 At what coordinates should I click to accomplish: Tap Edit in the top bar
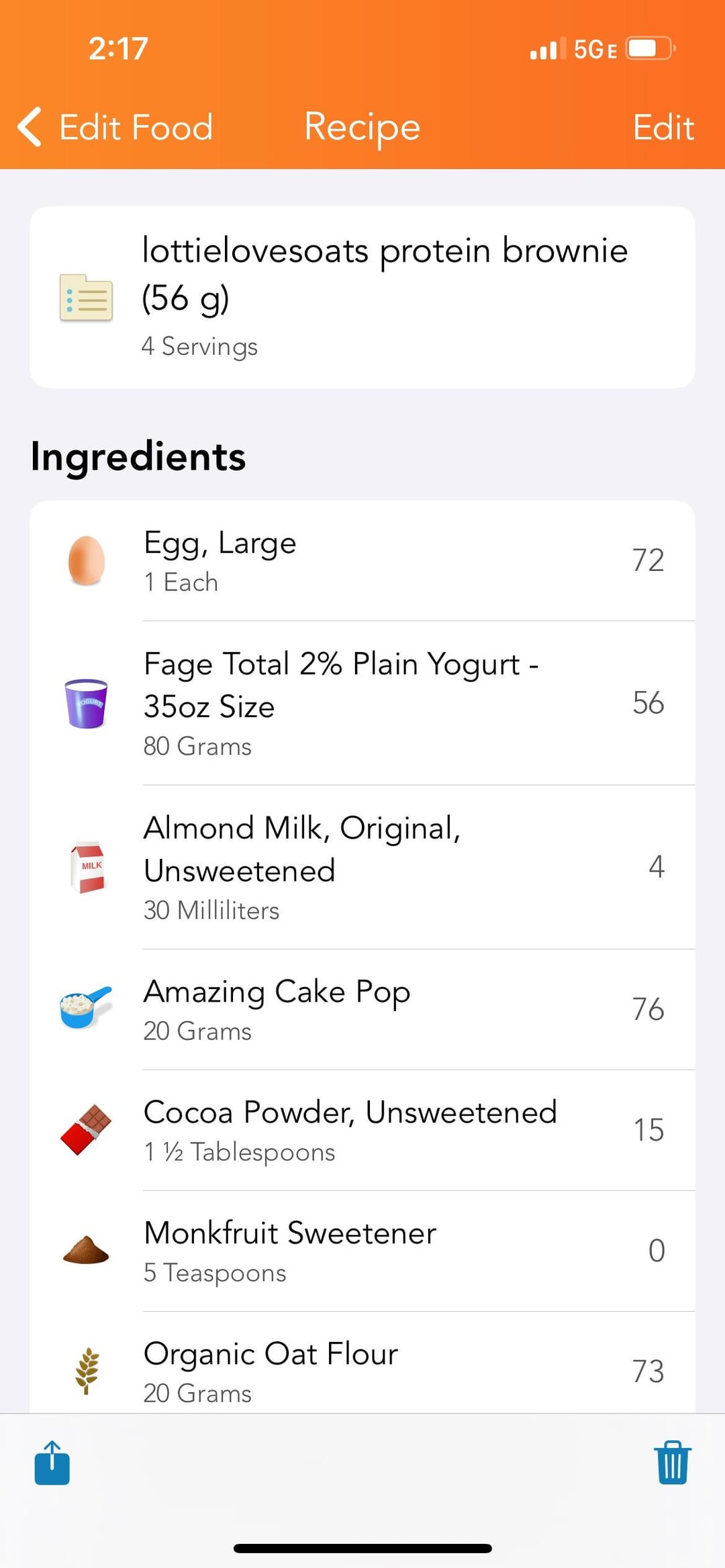[663, 127]
